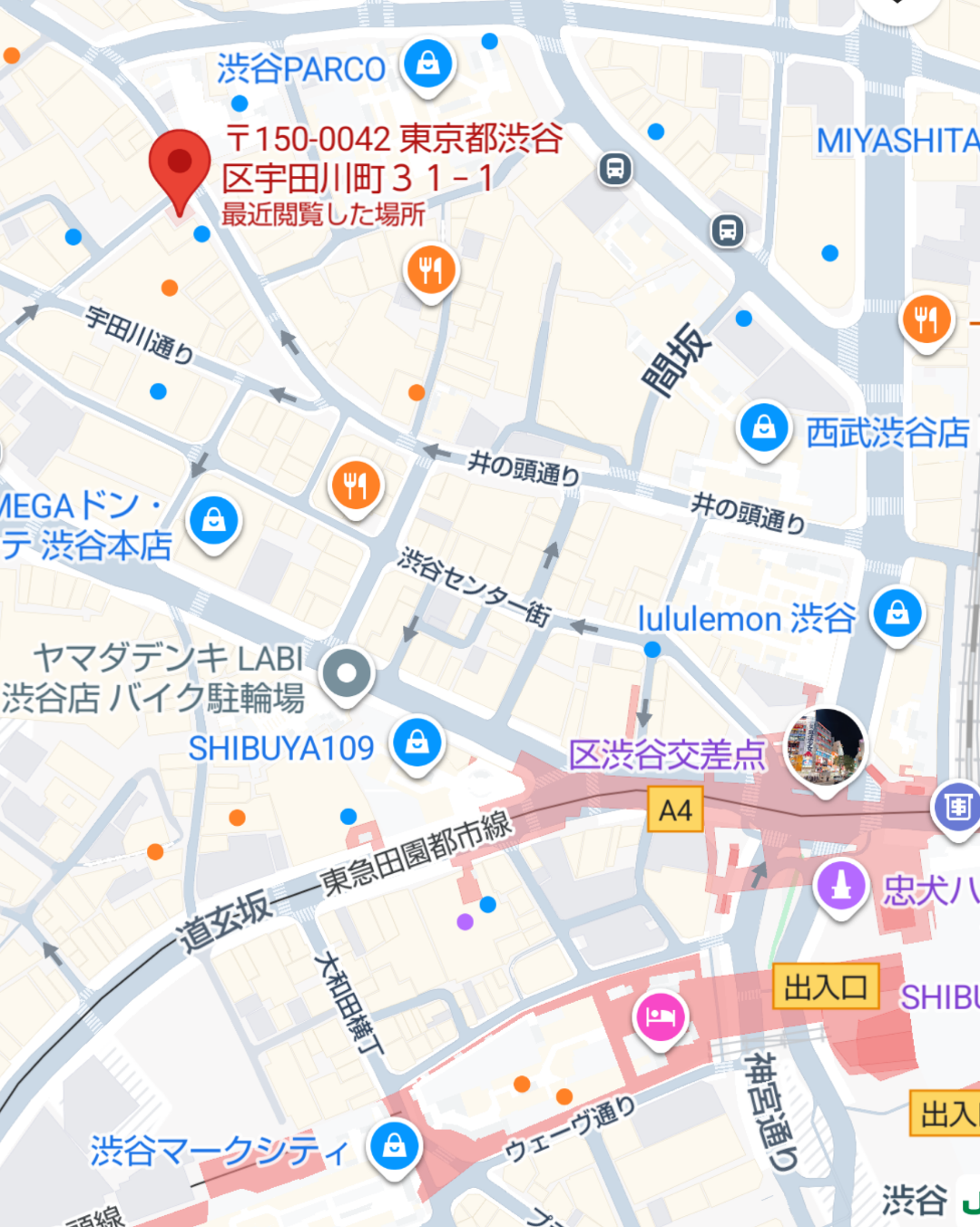
Task: Tap the lululemon 渋谷 store pin
Action: click(897, 613)
